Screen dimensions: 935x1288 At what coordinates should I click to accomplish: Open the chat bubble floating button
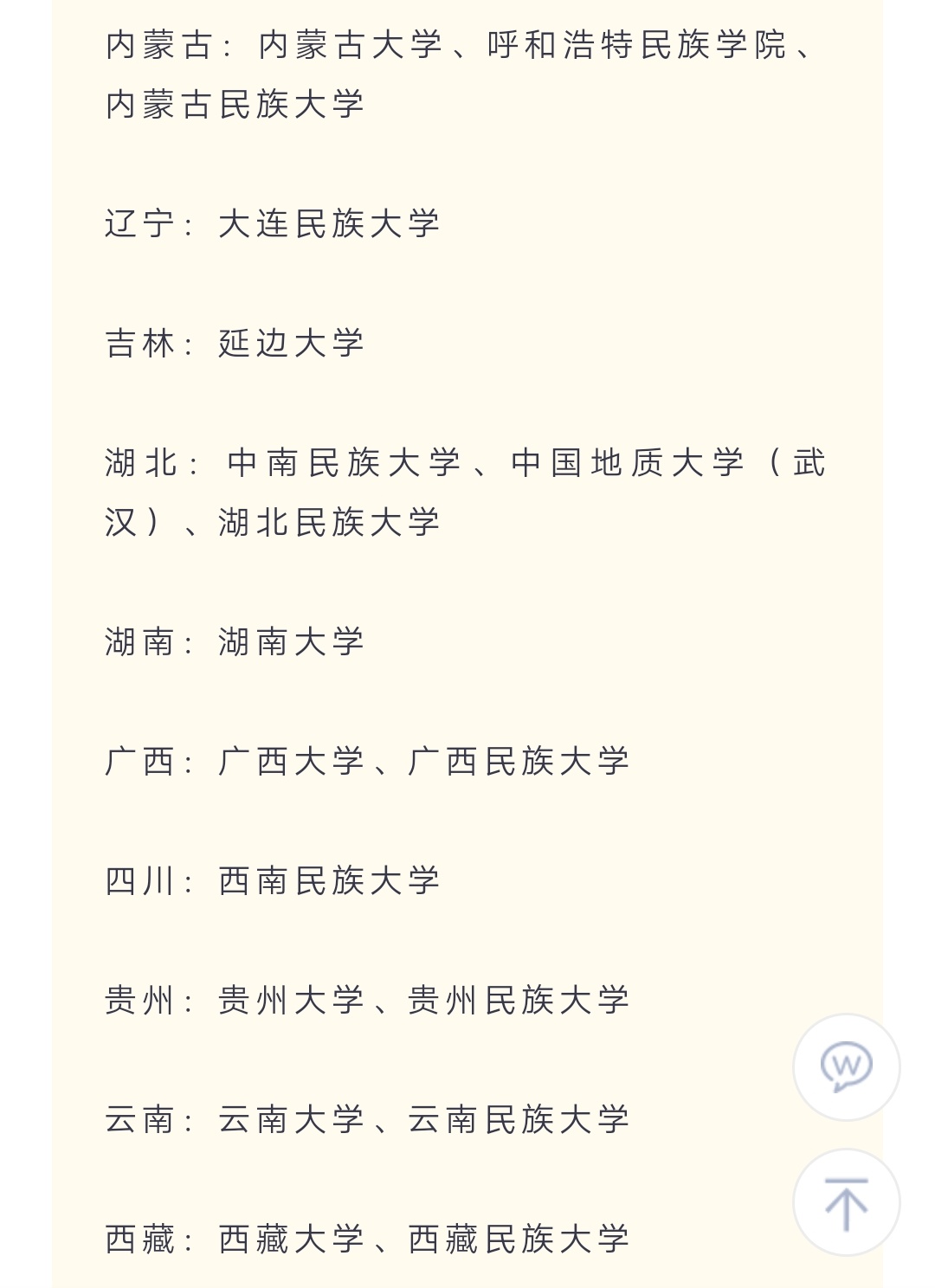(846, 1067)
